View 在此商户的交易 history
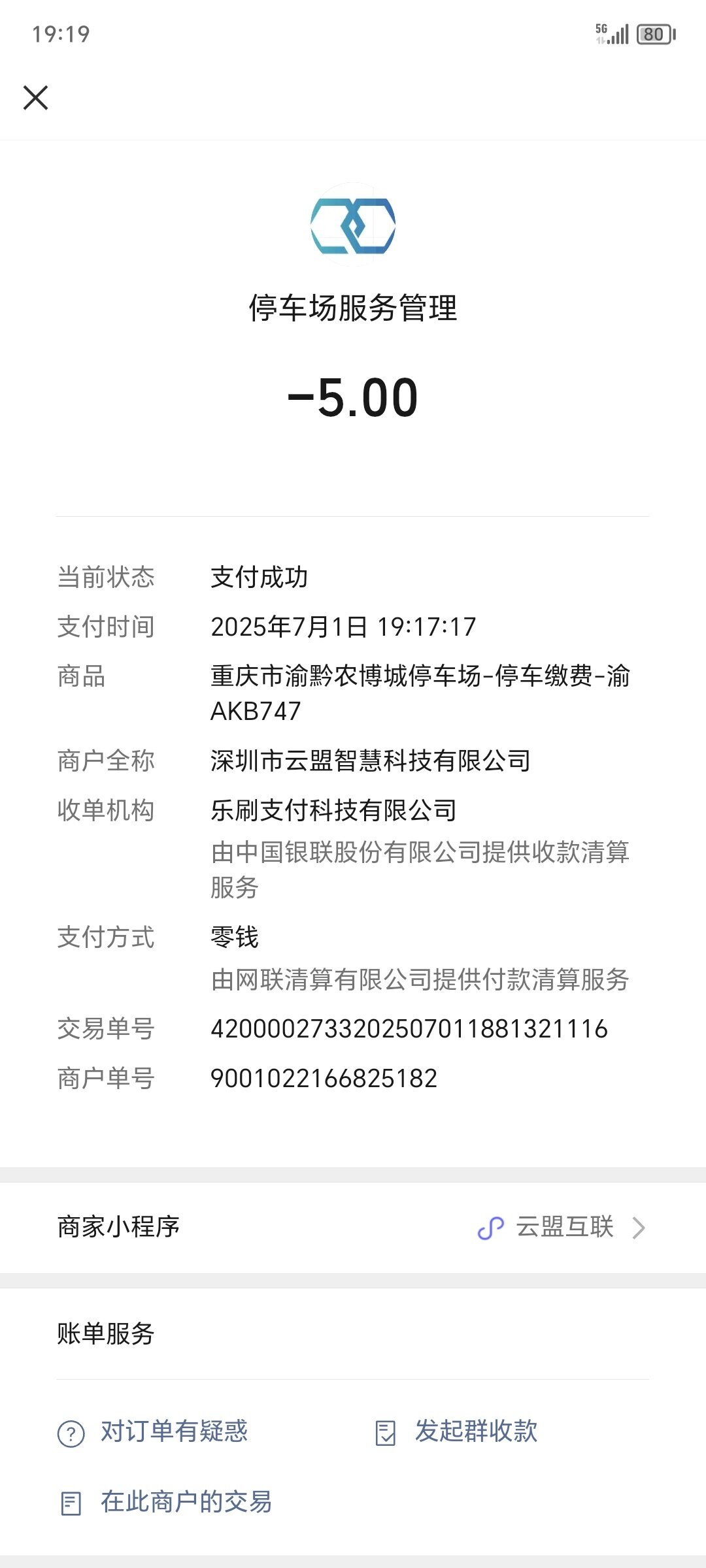 (x=186, y=1502)
